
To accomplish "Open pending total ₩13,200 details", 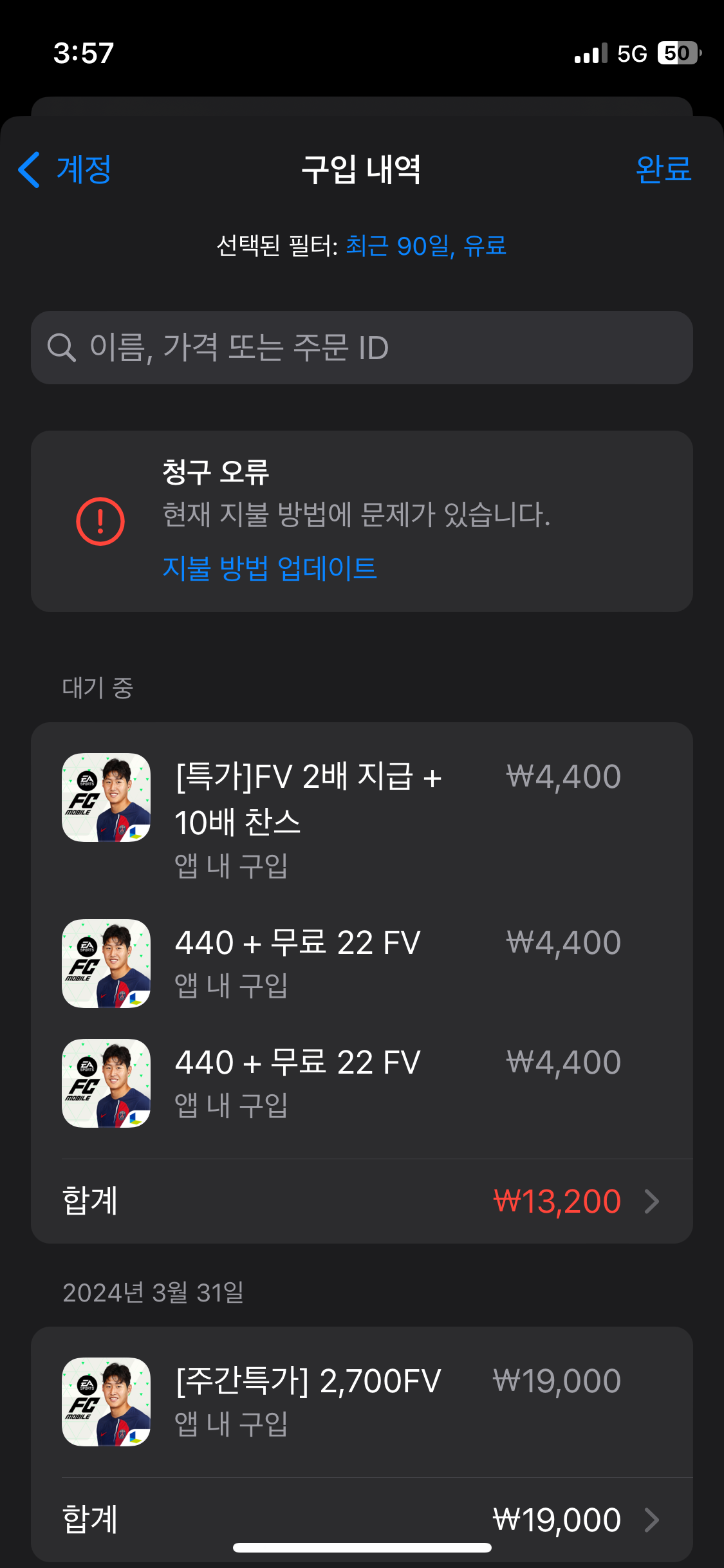I will click(x=362, y=1201).
